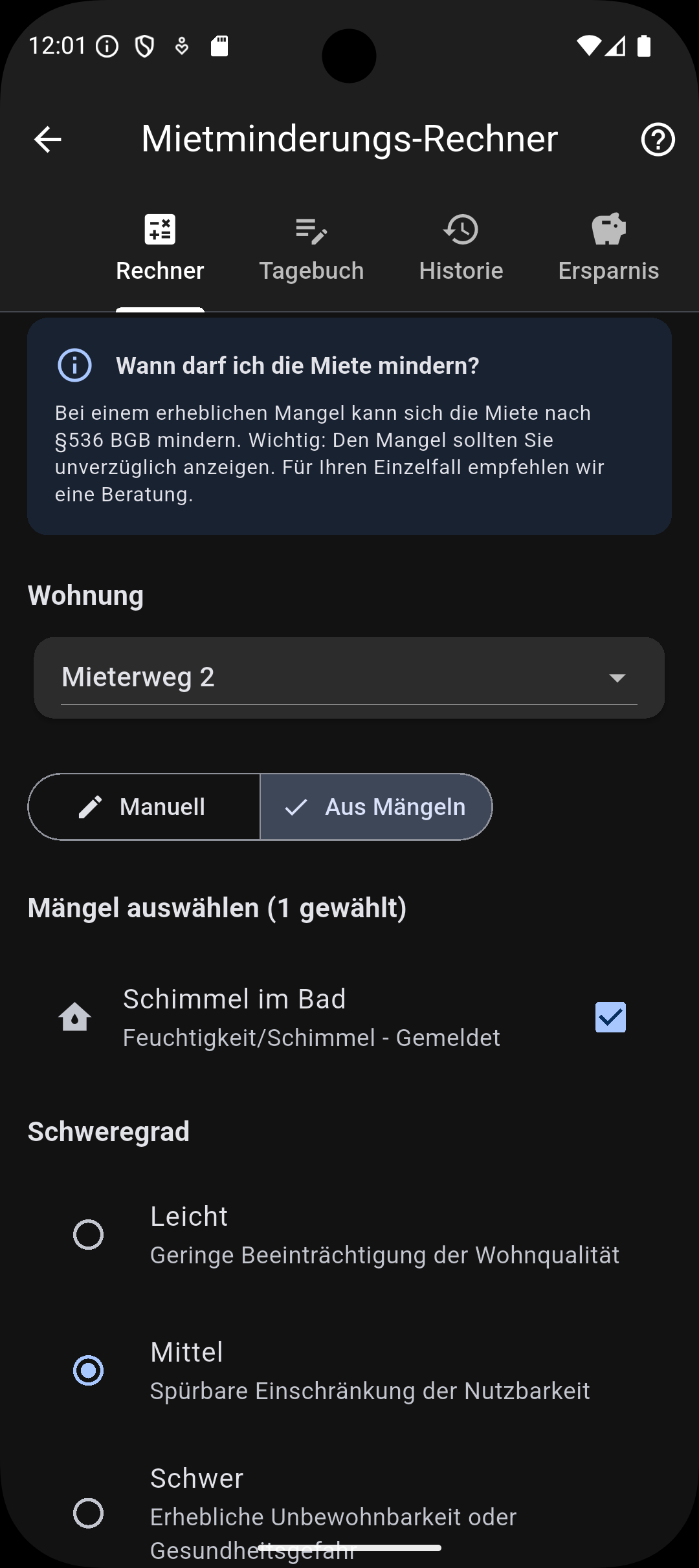Click the back arrow icon
Image resolution: width=699 pixels, height=1568 pixels.
(x=47, y=138)
